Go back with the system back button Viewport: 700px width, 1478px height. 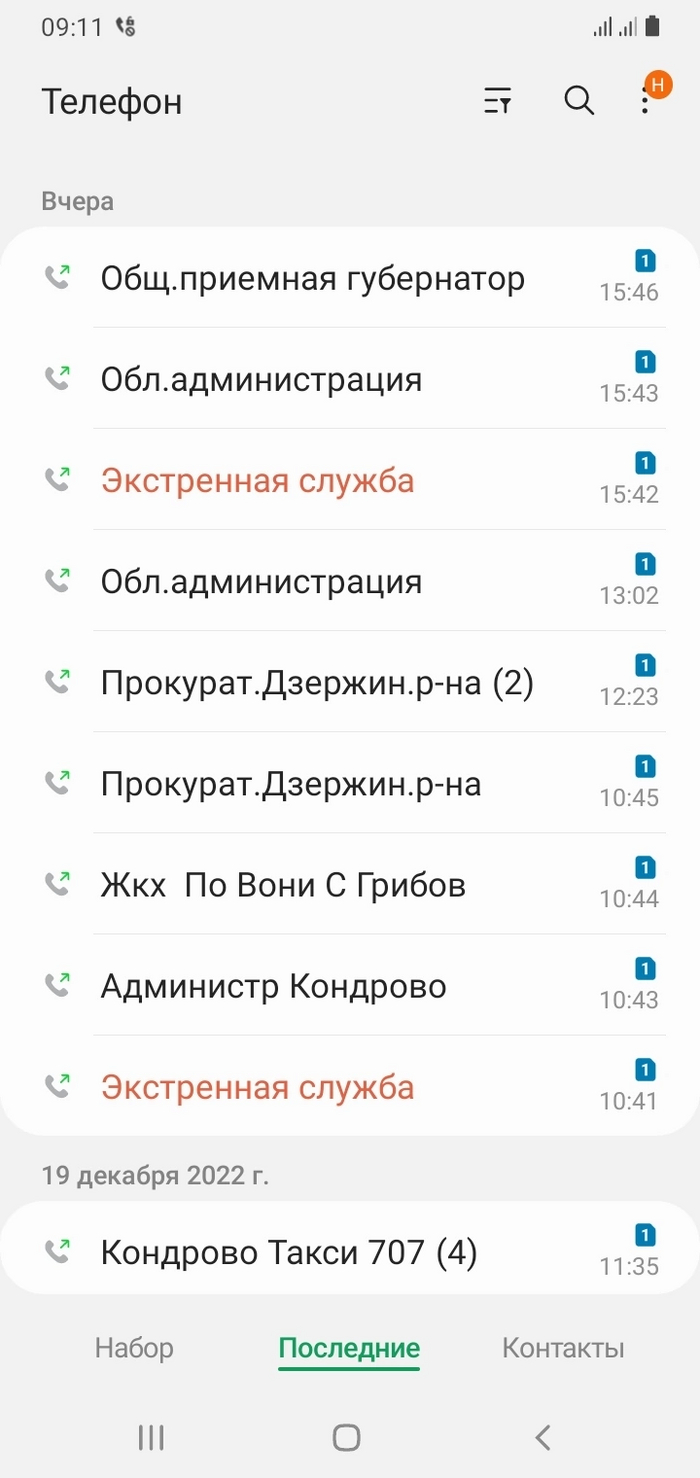(x=543, y=1438)
